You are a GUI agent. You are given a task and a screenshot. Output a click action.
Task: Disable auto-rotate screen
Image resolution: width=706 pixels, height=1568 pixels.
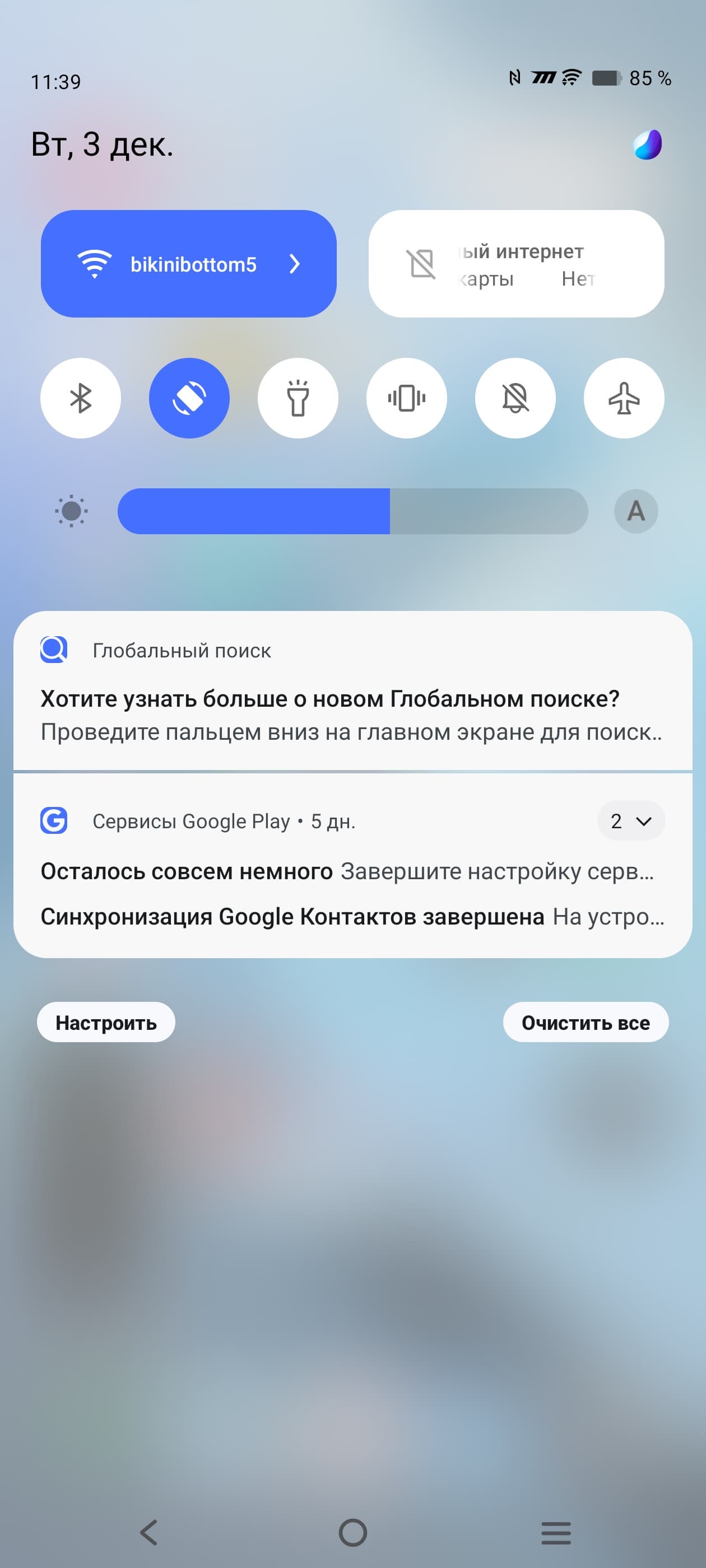click(189, 398)
